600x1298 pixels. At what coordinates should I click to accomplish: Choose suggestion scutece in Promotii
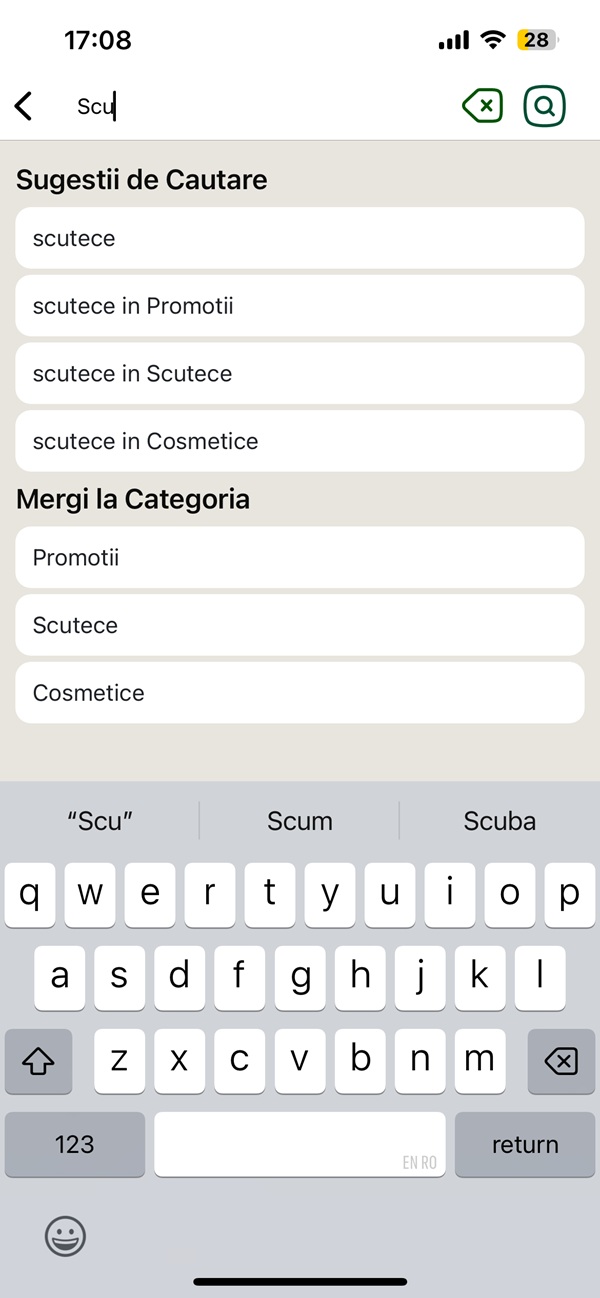coord(300,306)
